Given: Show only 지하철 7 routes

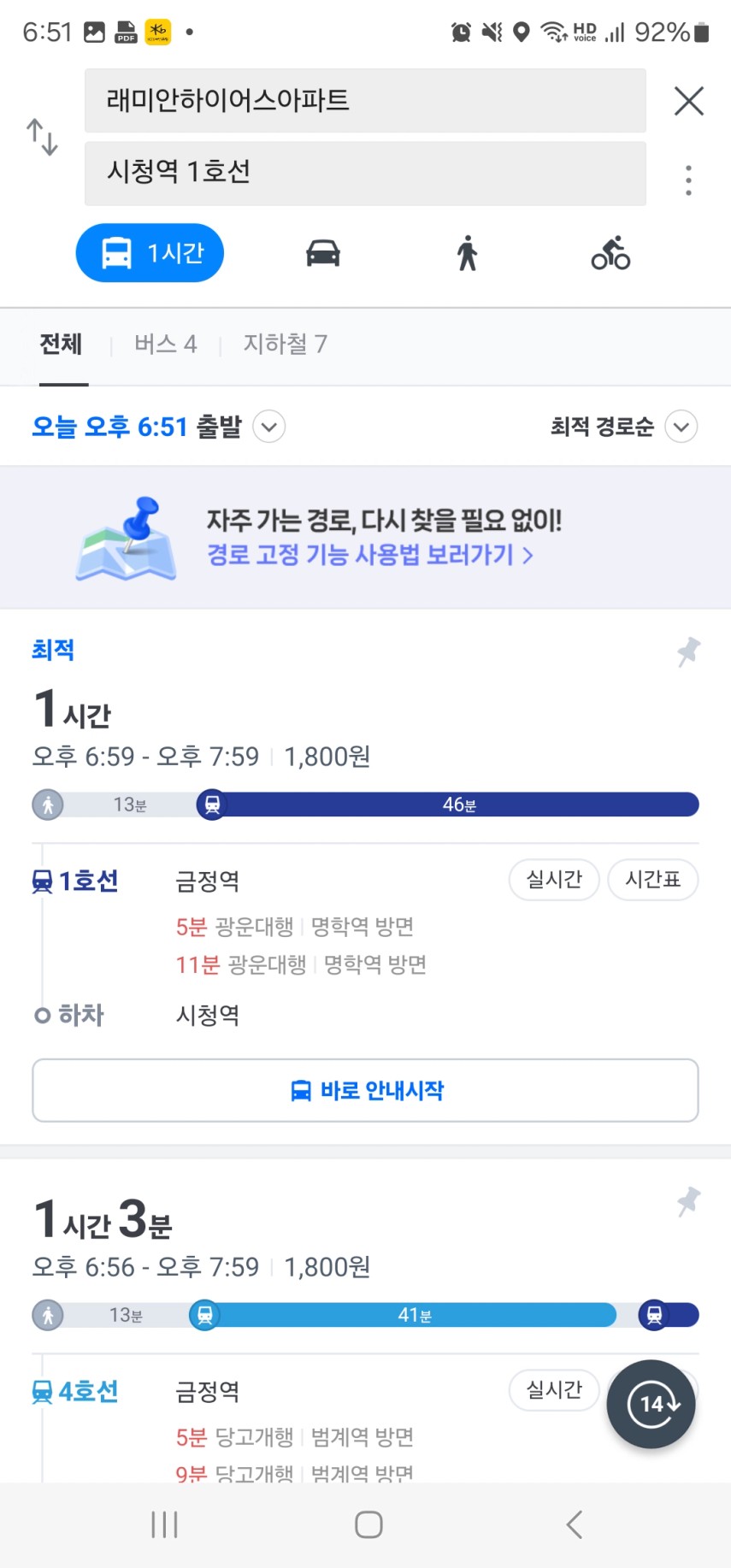Looking at the screenshot, I should tap(286, 345).
